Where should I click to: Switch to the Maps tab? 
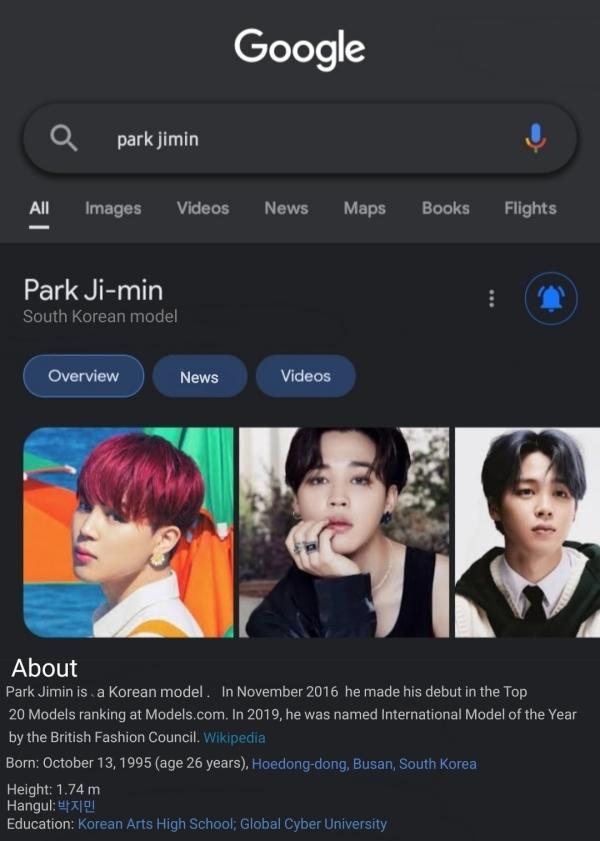point(364,208)
